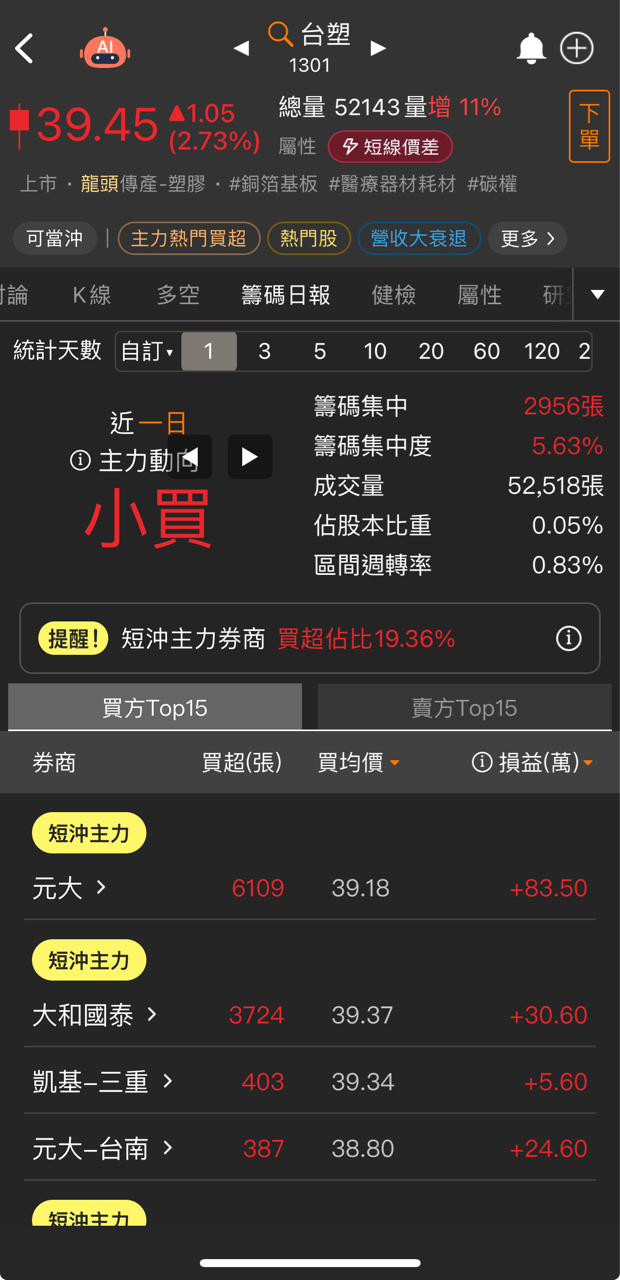
Task: Expand the 更多 tags chip
Action: click(x=528, y=238)
